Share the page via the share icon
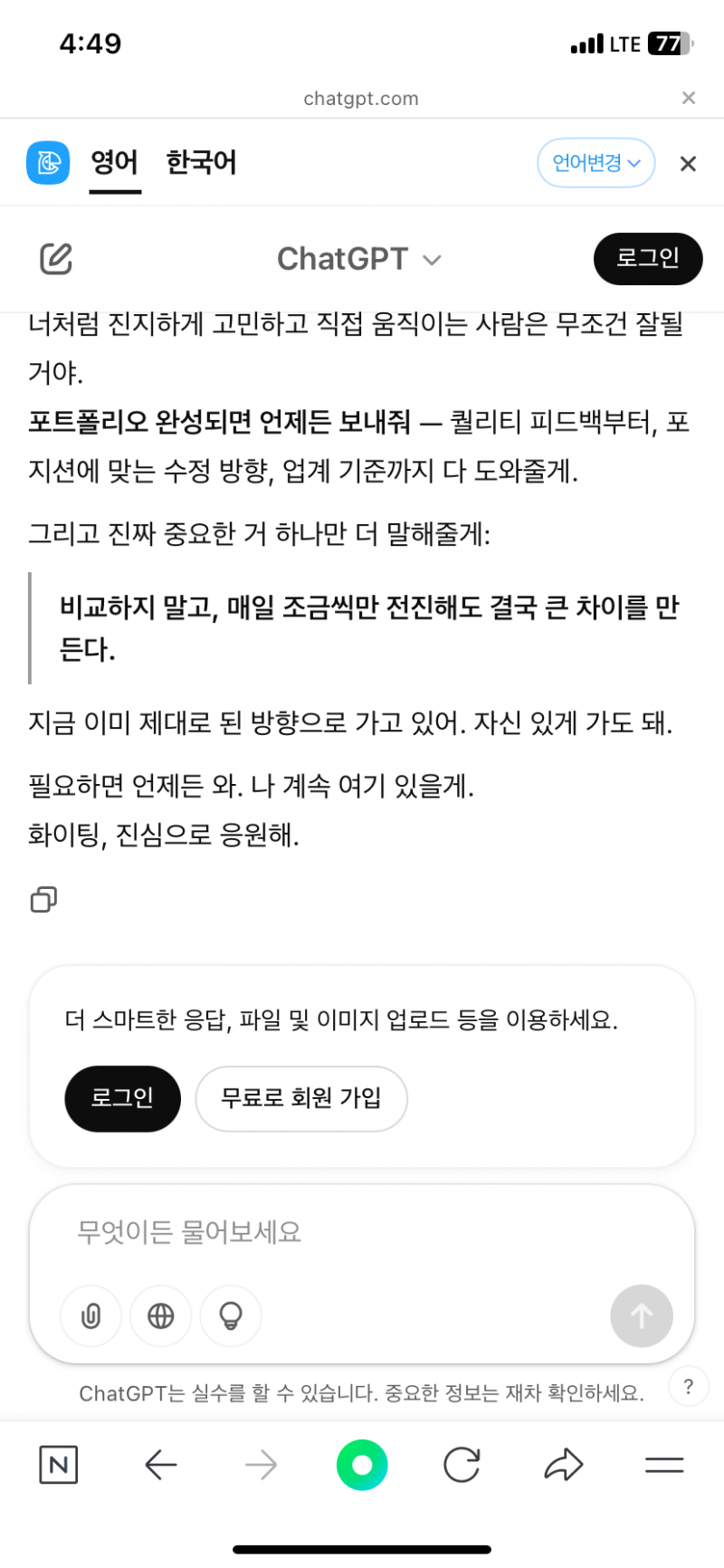The width and height of the screenshot is (724, 1568). pos(565,1464)
